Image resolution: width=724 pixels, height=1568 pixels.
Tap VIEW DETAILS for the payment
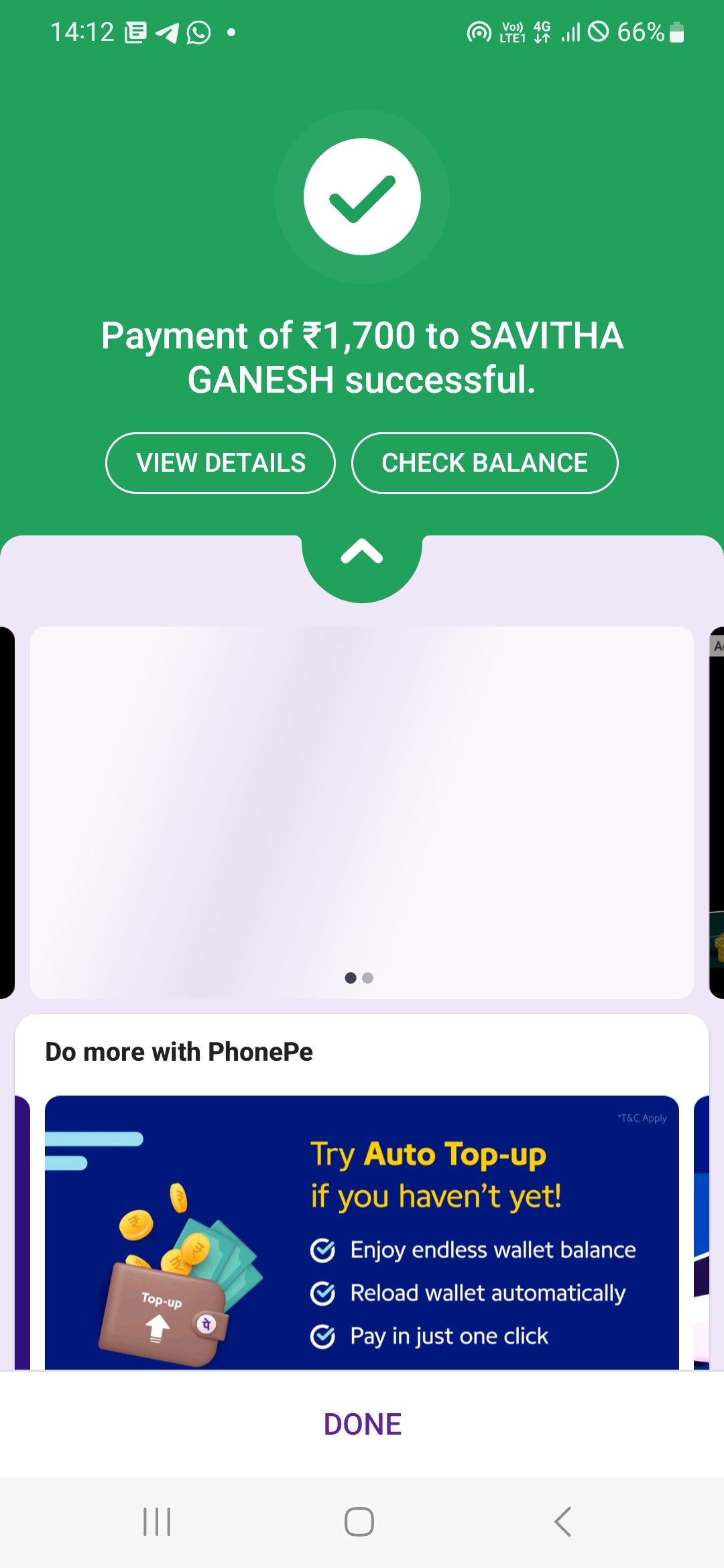(x=221, y=463)
